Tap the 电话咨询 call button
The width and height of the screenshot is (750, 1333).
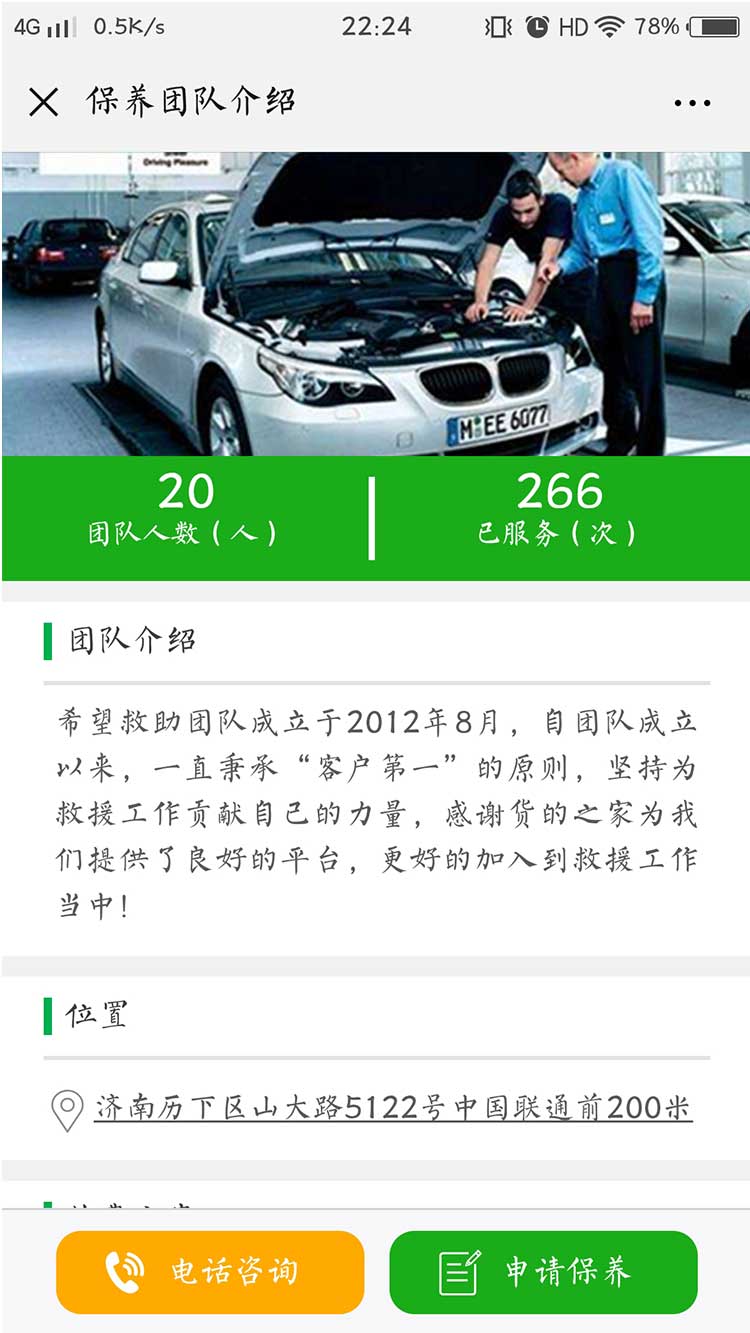(x=210, y=1272)
